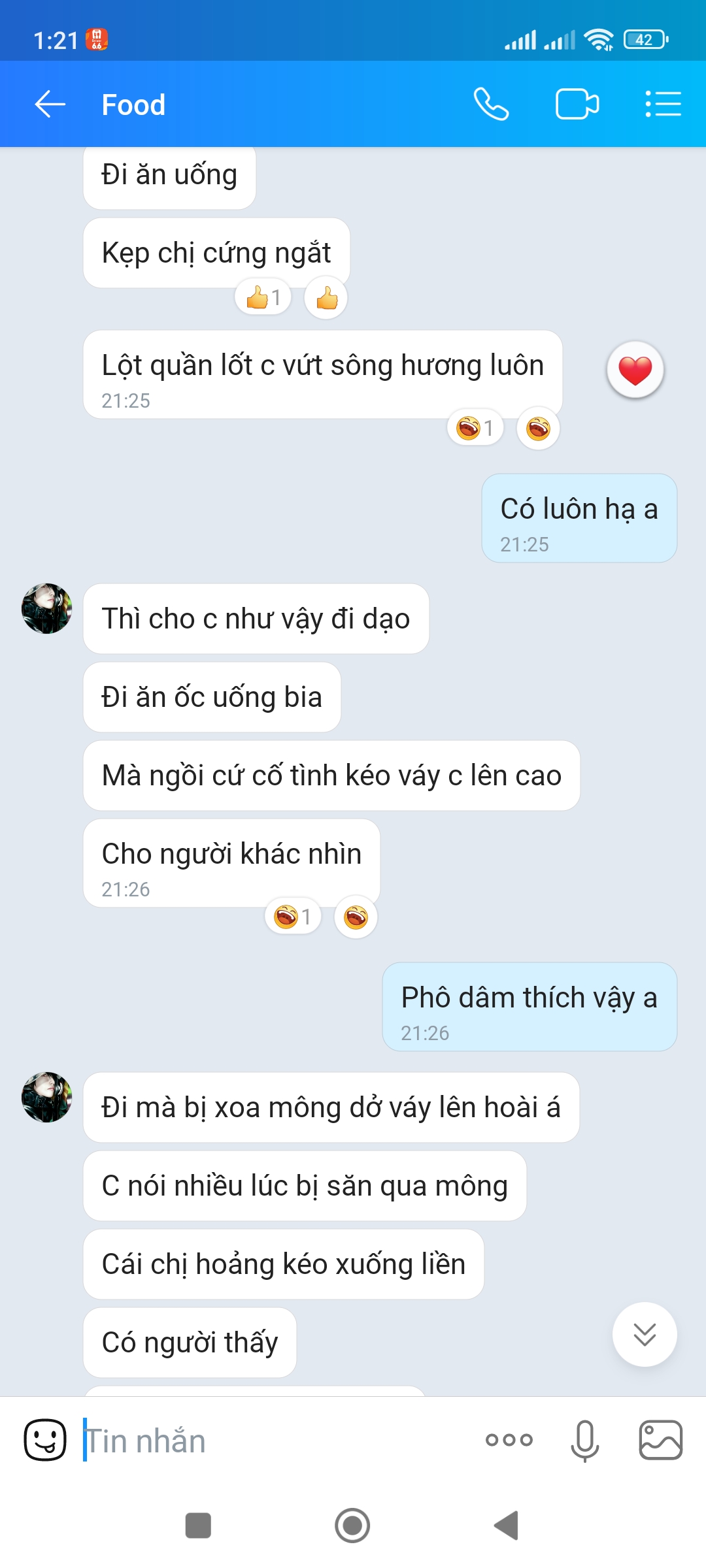The image size is (706, 1568).
Task: Open the sticker and emoji picker
Action: tap(45, 1441)
